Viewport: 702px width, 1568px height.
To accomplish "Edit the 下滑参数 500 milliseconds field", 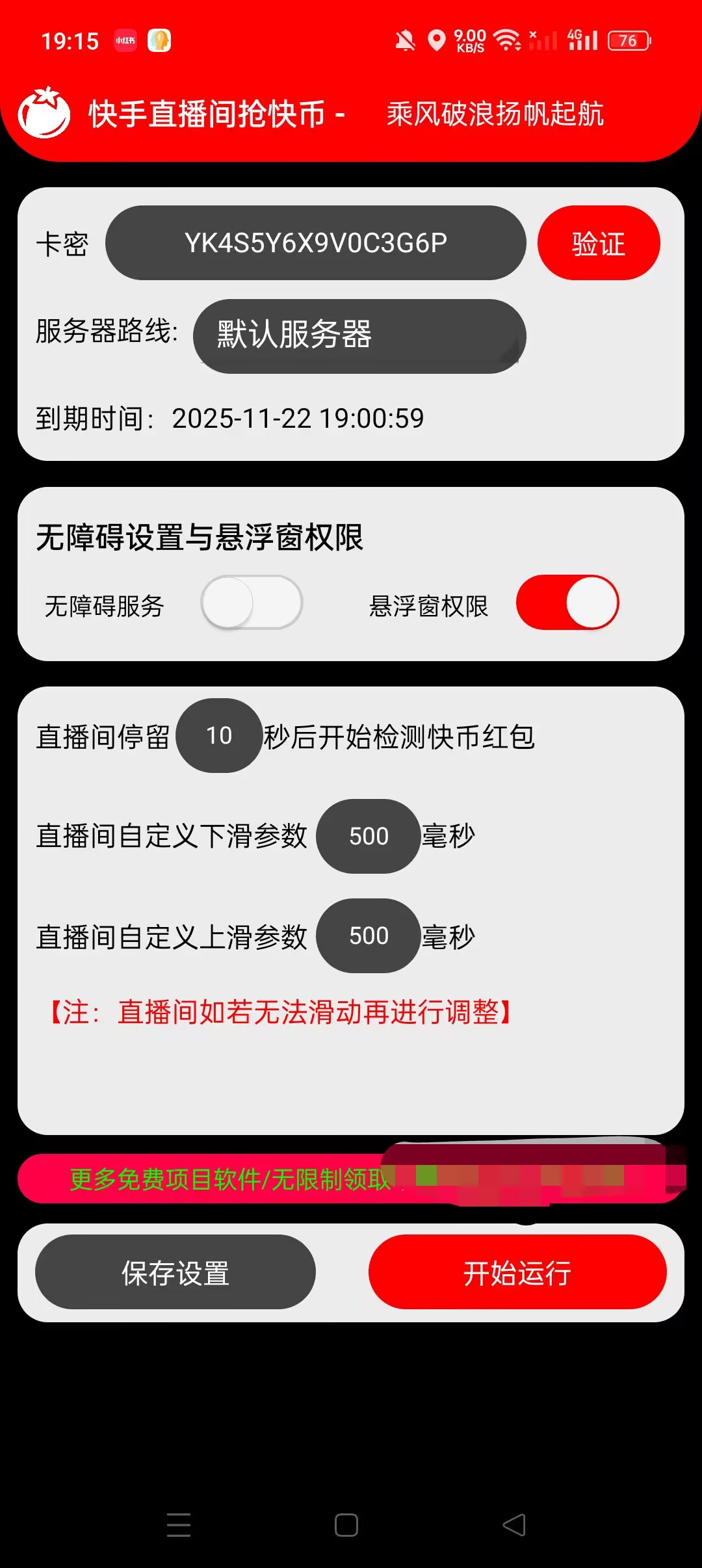I will pos(368,837).
